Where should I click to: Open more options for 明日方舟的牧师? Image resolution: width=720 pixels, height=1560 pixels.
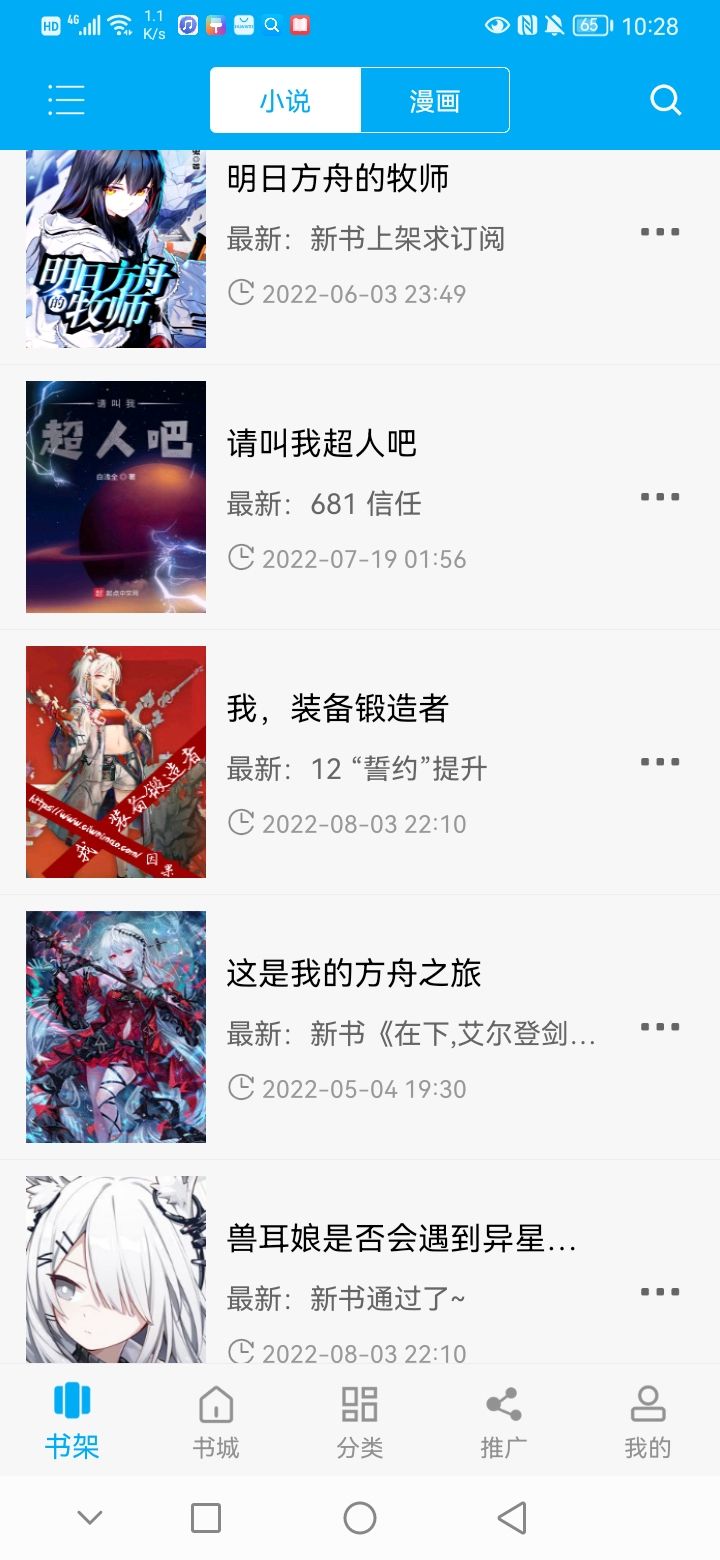[x=659, y=232]
